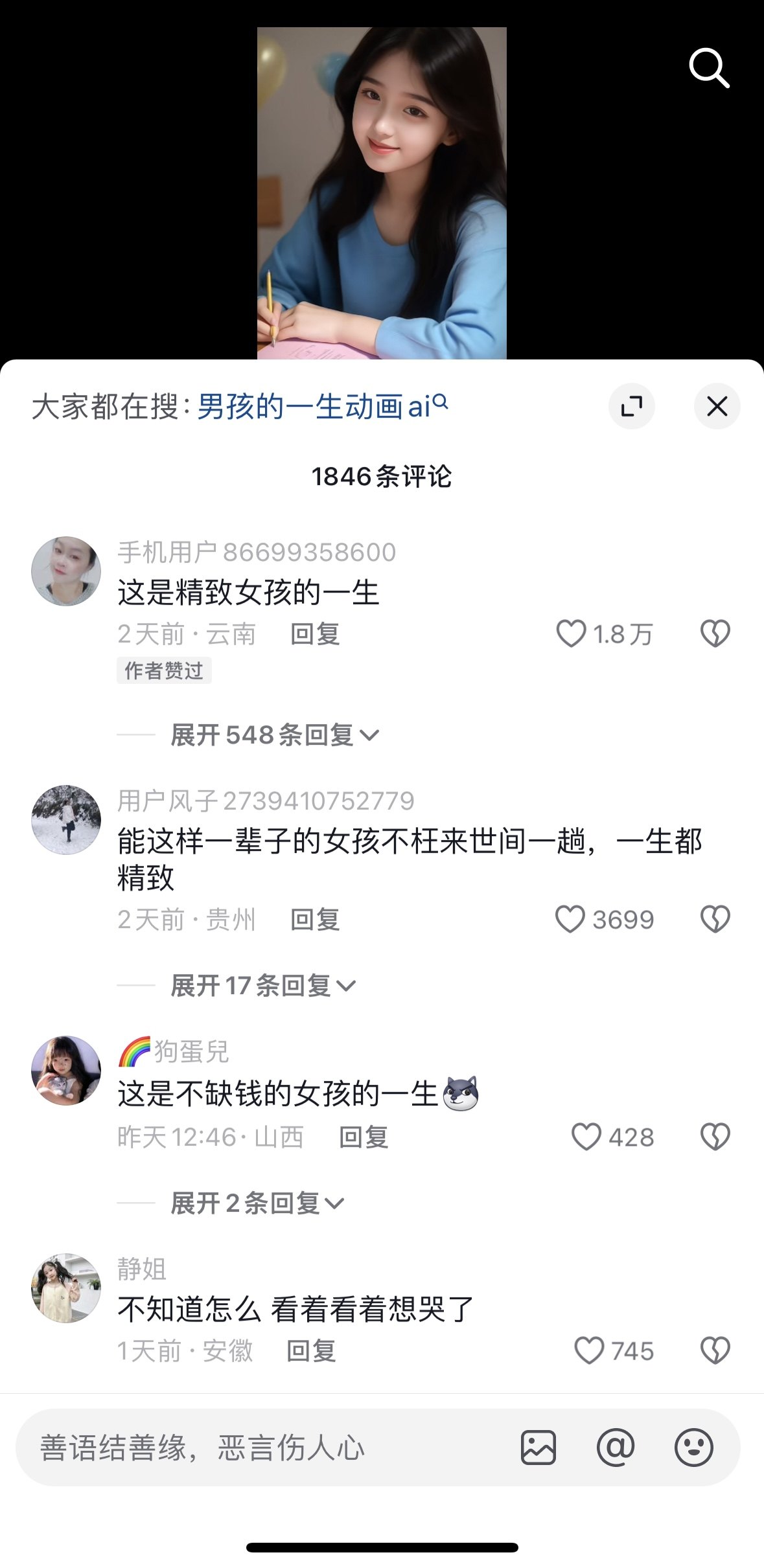Reply to the comment by 手机用户86699358600

coord(315,634)
